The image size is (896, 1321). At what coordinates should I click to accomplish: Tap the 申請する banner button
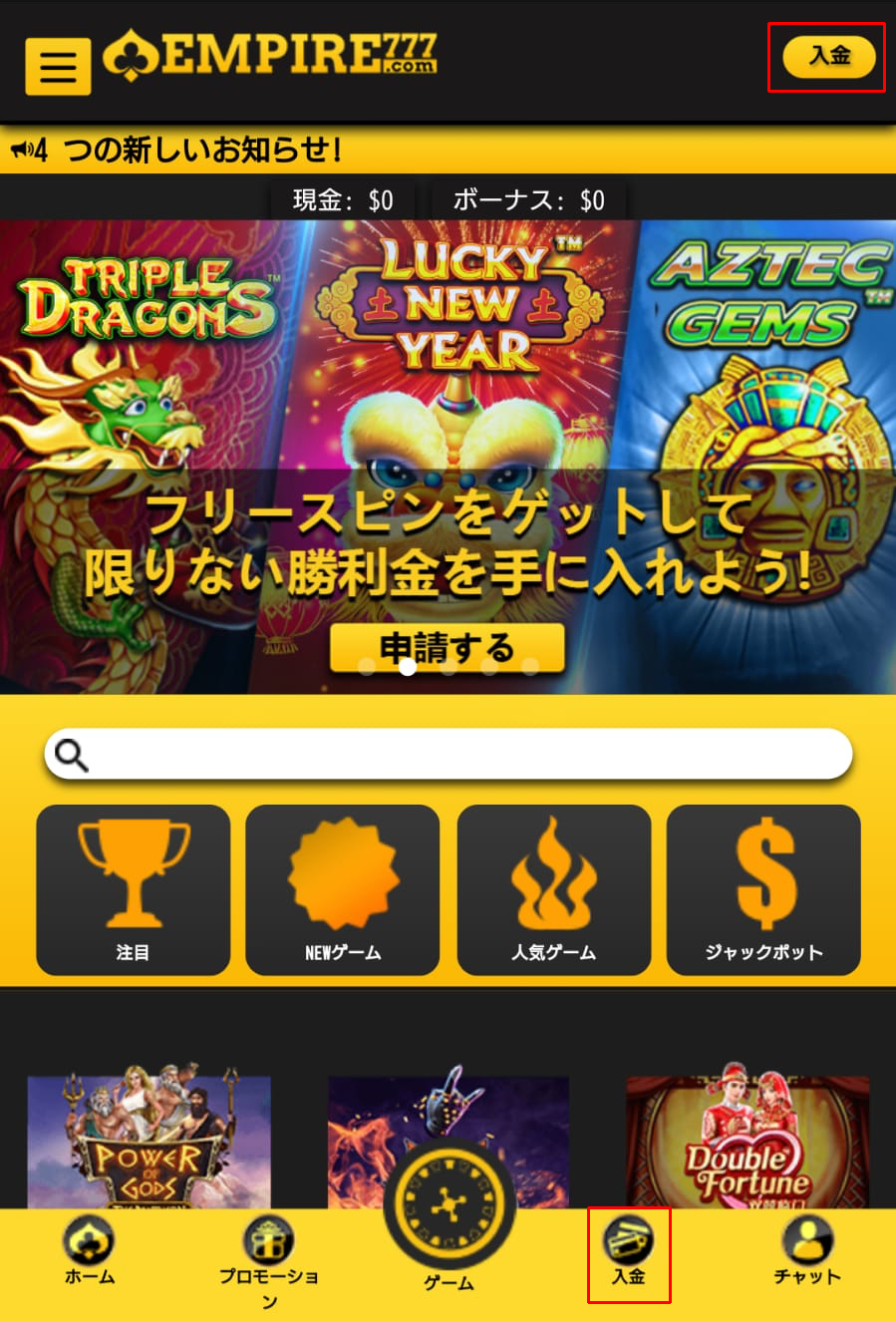[x=447, y=648]
